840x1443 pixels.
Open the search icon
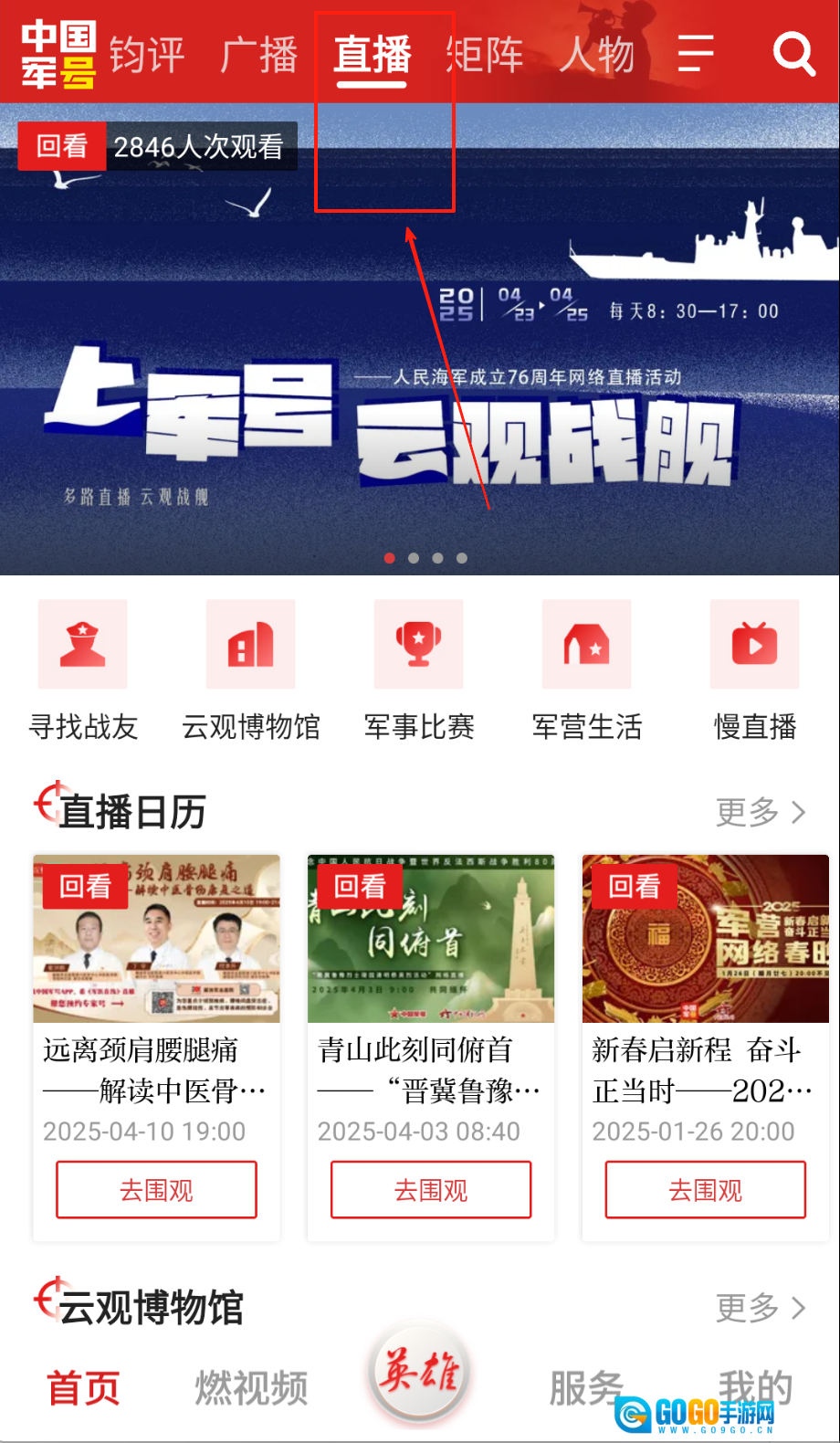pos(793,54)
